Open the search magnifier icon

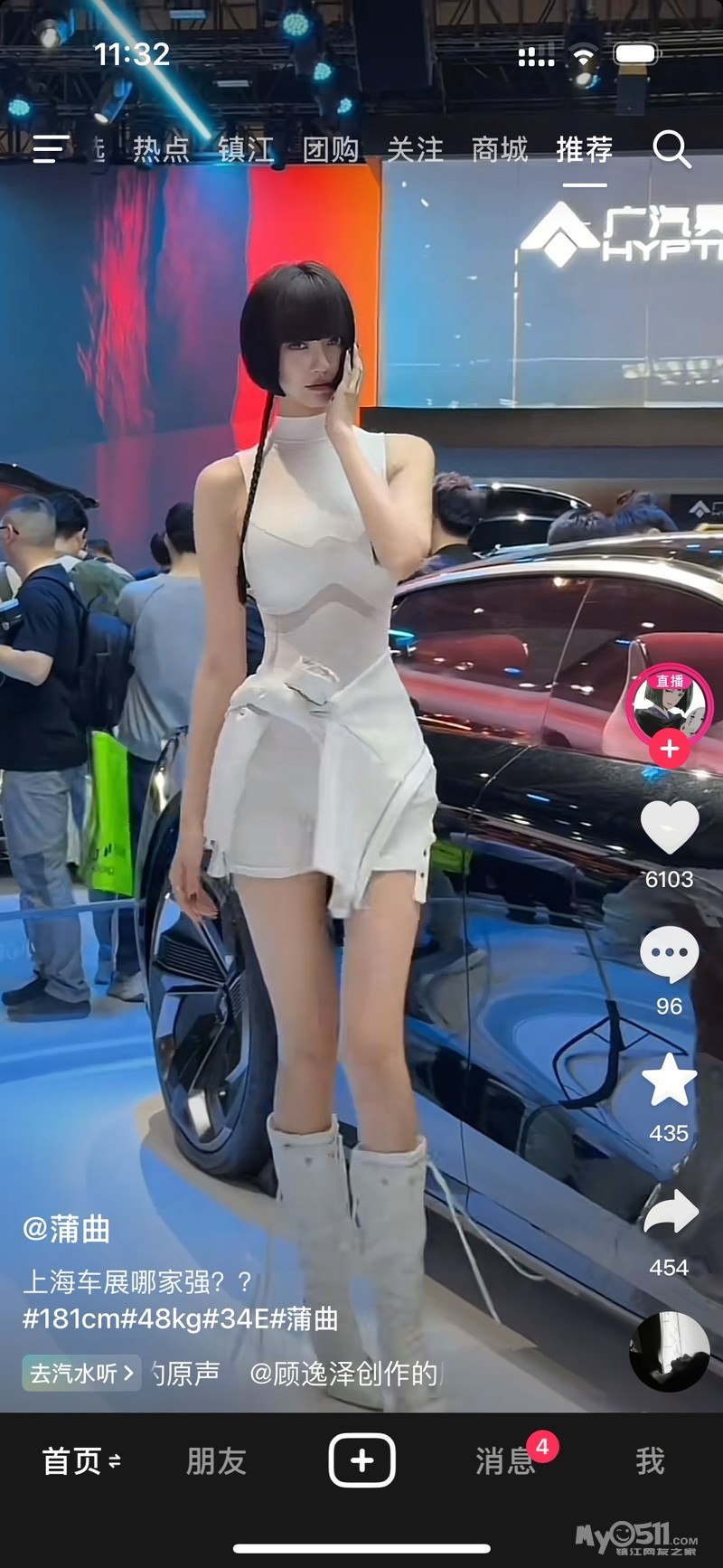click(671, 148)
